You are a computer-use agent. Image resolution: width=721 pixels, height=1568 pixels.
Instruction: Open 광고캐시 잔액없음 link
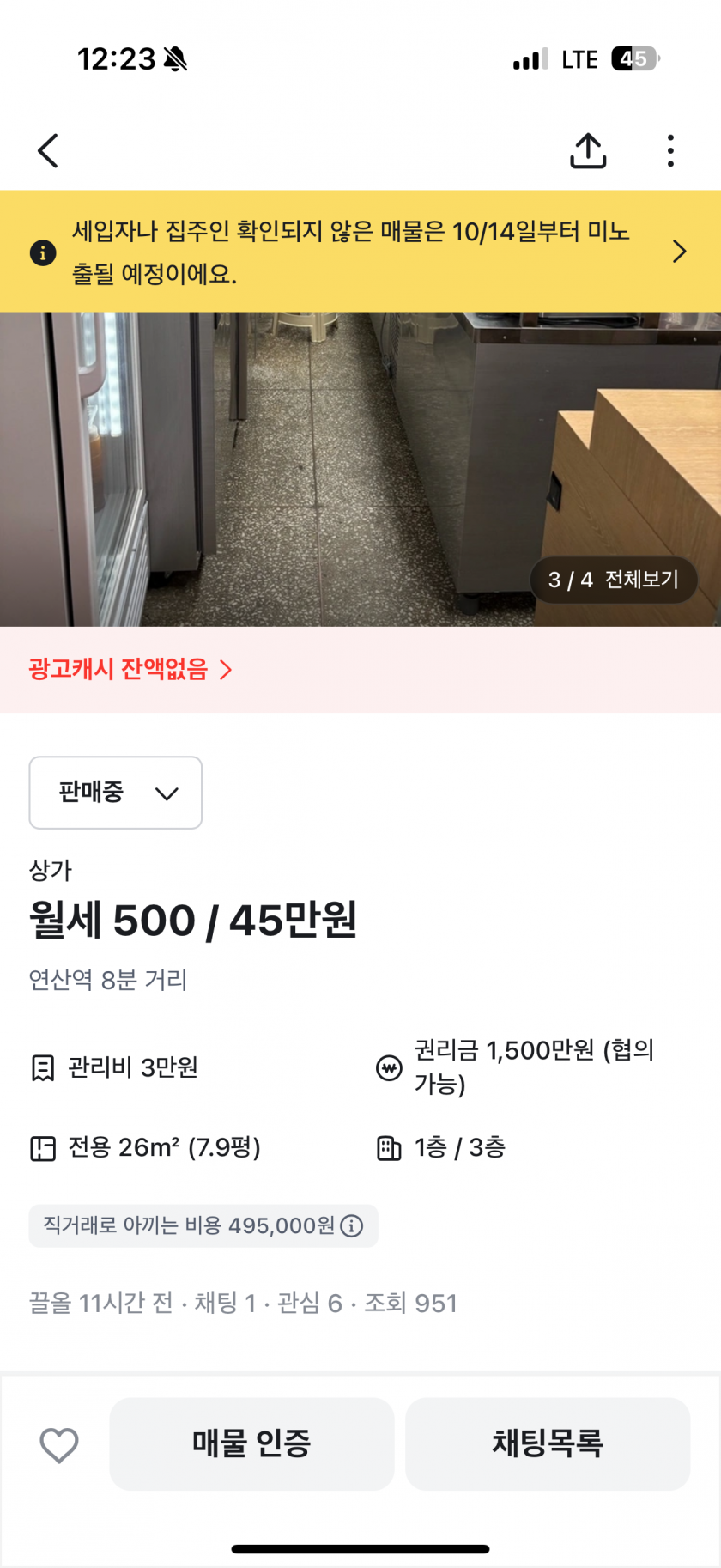[130, 670]
